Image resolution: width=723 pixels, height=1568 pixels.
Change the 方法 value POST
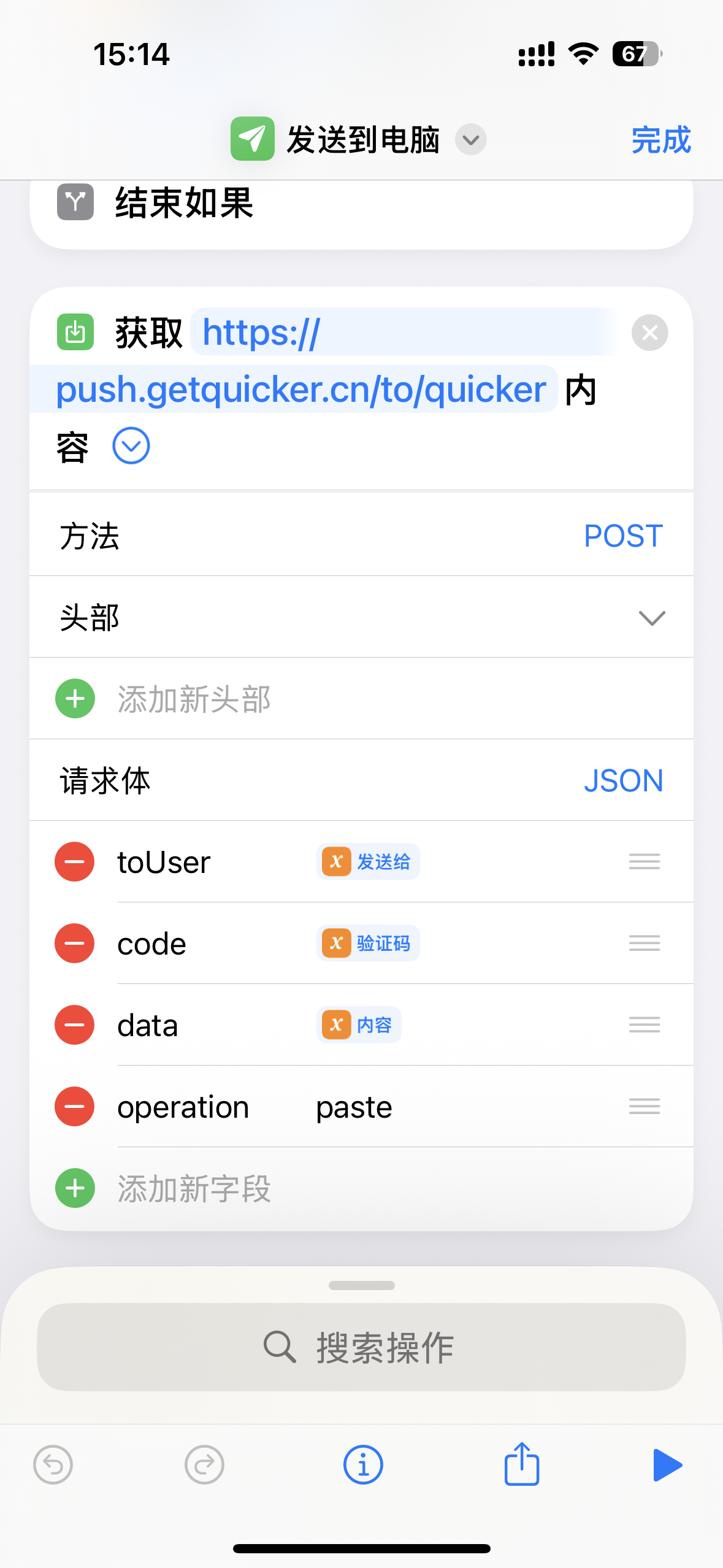[x=623, y=536]
